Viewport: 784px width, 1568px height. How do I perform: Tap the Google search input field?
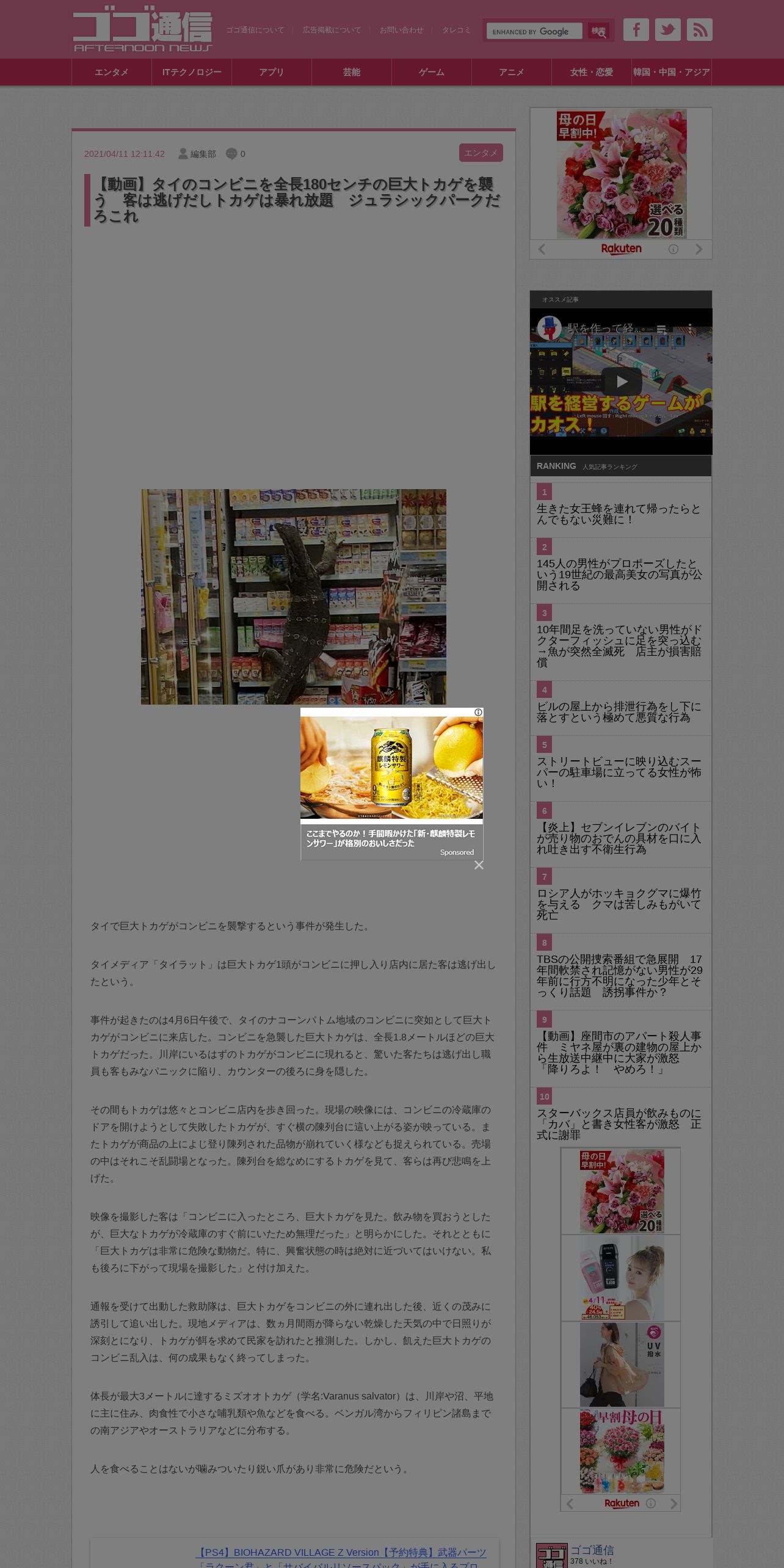click(534, 31)
